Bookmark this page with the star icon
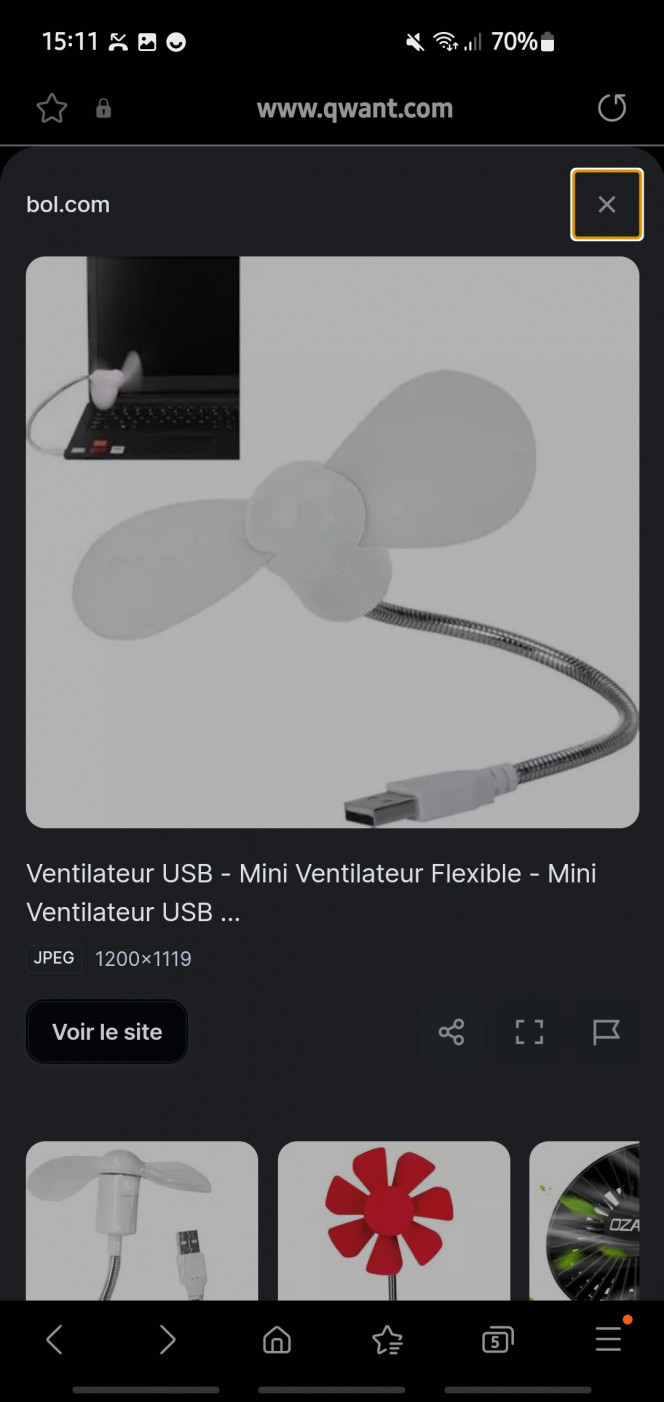This screenshot has width=664, height=1402. pos(52,108)
